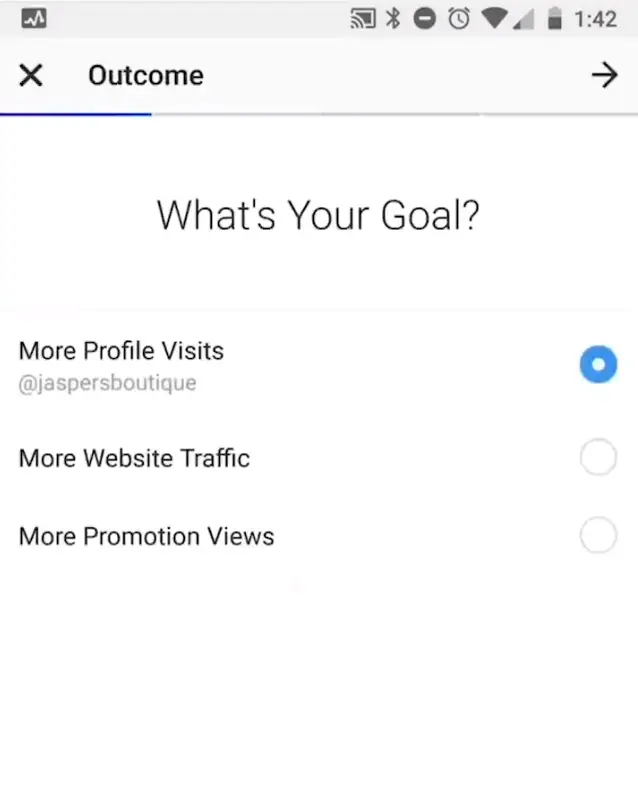Pick More Promotion Views goal

(598, 536)
